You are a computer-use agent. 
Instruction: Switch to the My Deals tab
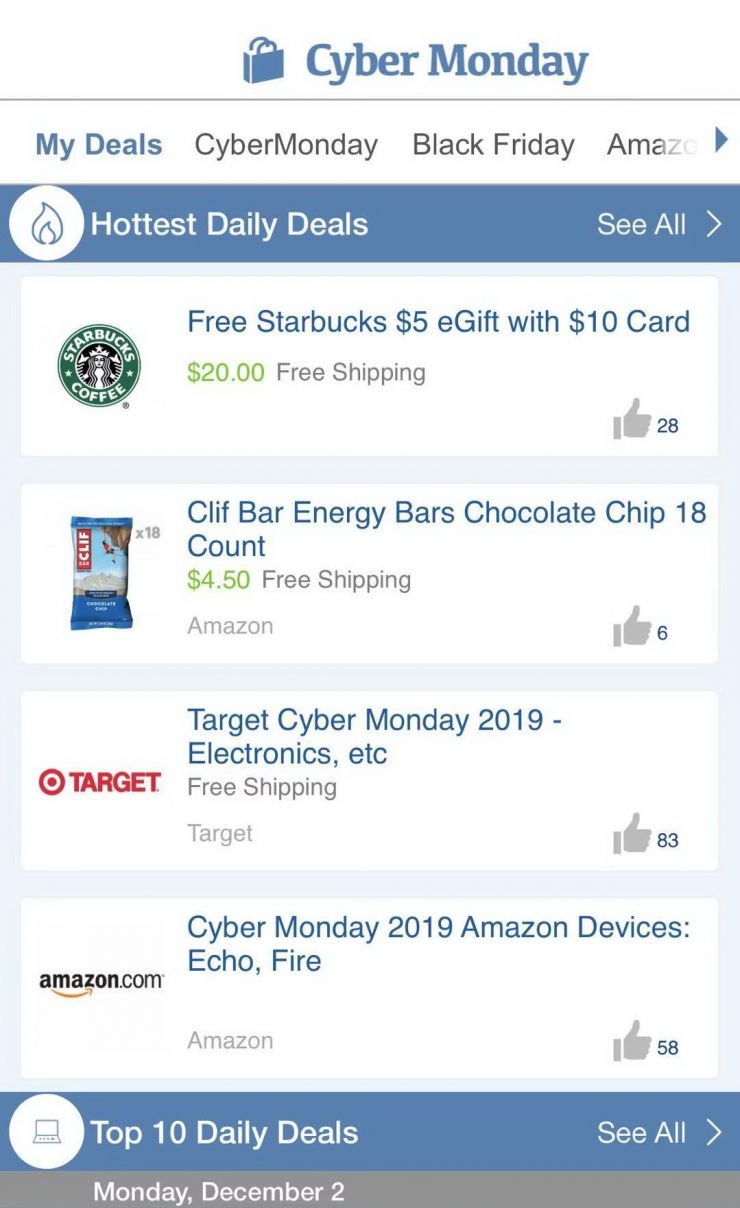pos(98,145)
